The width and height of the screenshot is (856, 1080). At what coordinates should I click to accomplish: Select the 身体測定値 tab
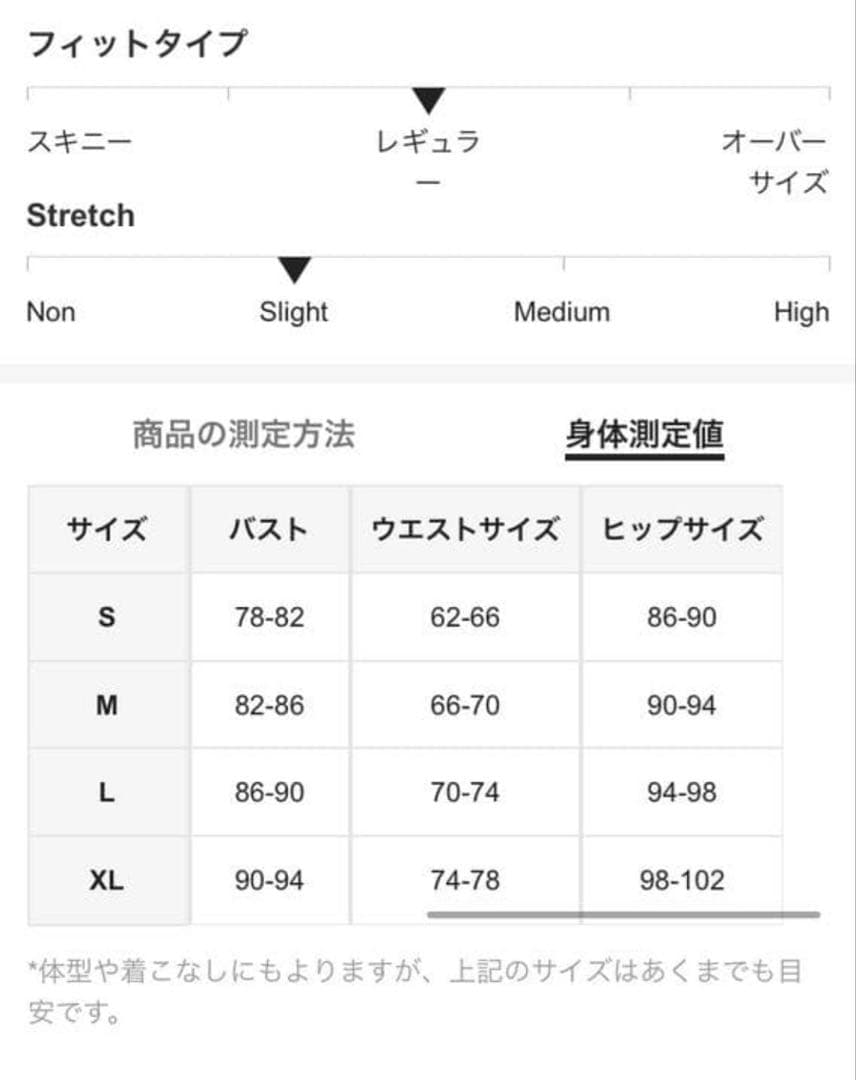(x=645, y=435)
